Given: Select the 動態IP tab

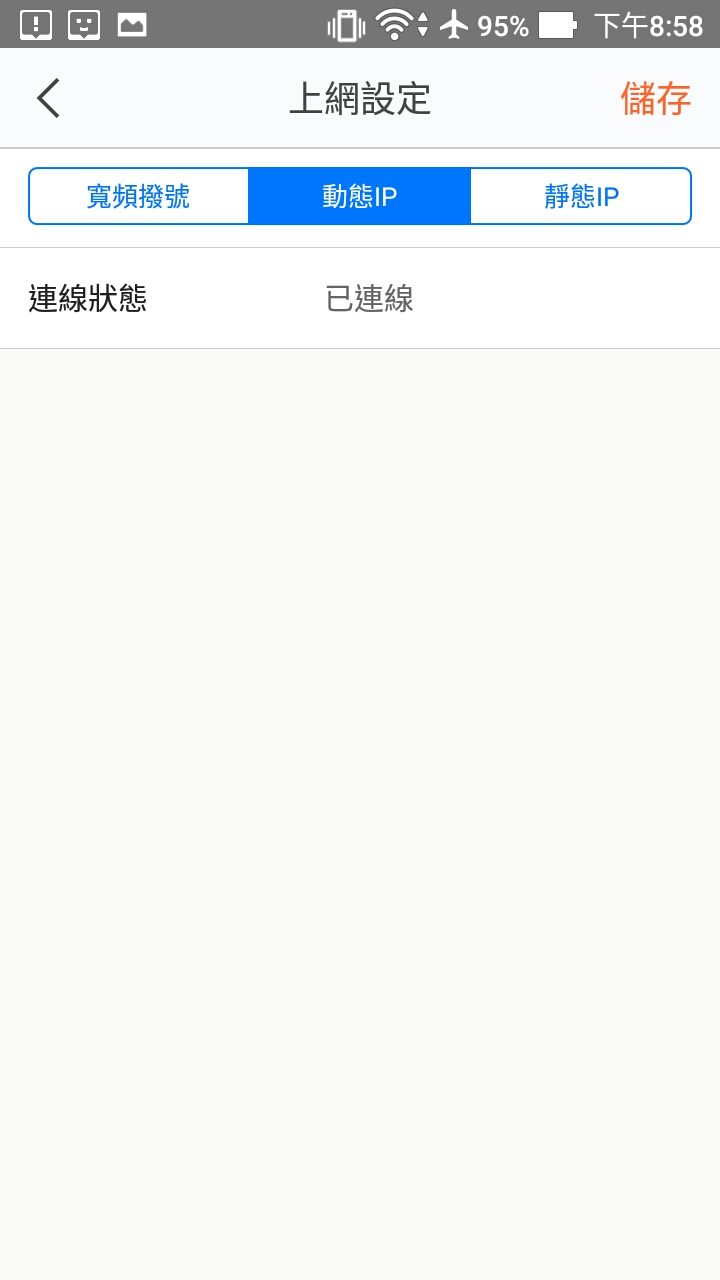Looking at the screenshot, I should [359, 196].
